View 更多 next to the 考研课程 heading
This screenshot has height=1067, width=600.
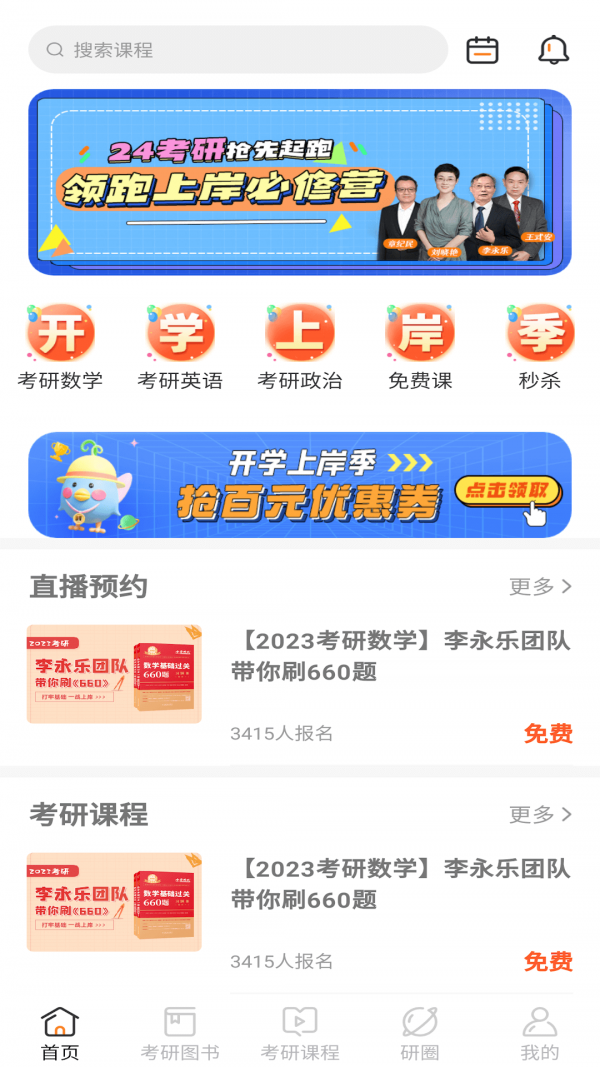[x=540, y=815]
